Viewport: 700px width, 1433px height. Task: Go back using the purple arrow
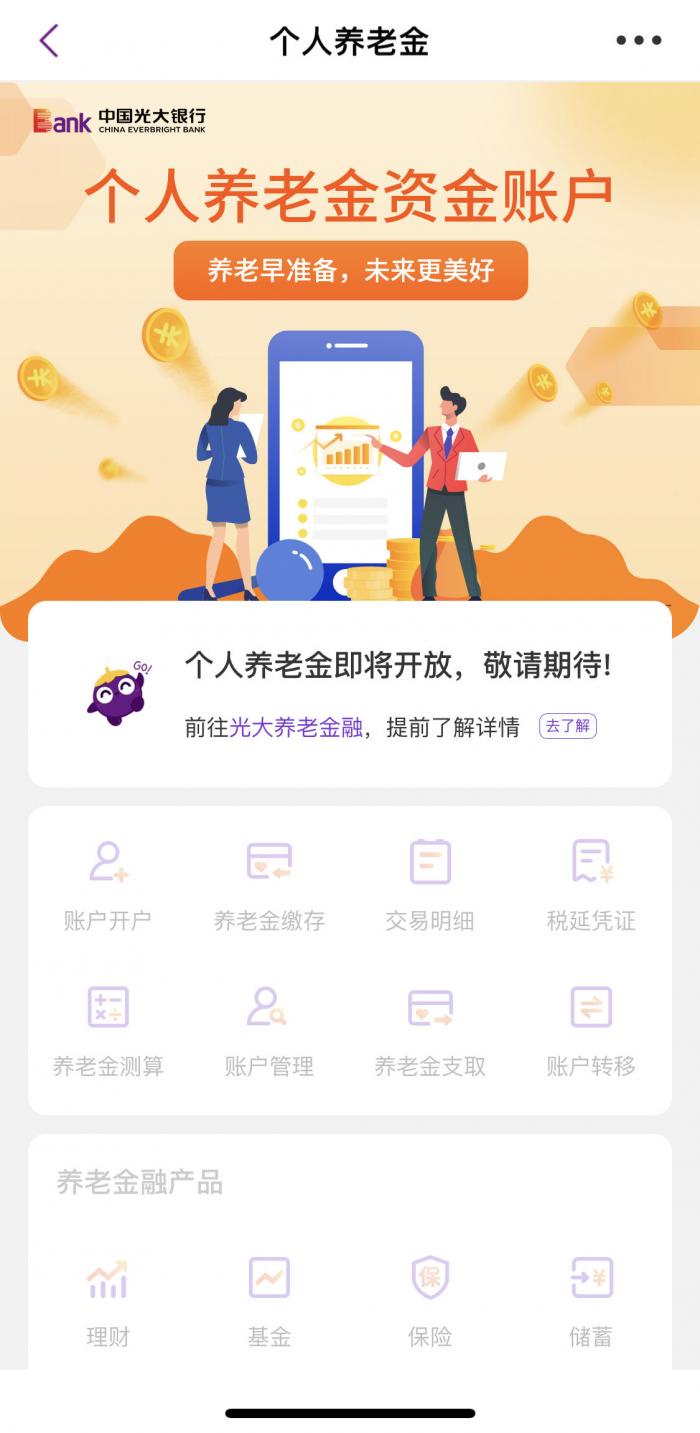(x=49, y=41)
